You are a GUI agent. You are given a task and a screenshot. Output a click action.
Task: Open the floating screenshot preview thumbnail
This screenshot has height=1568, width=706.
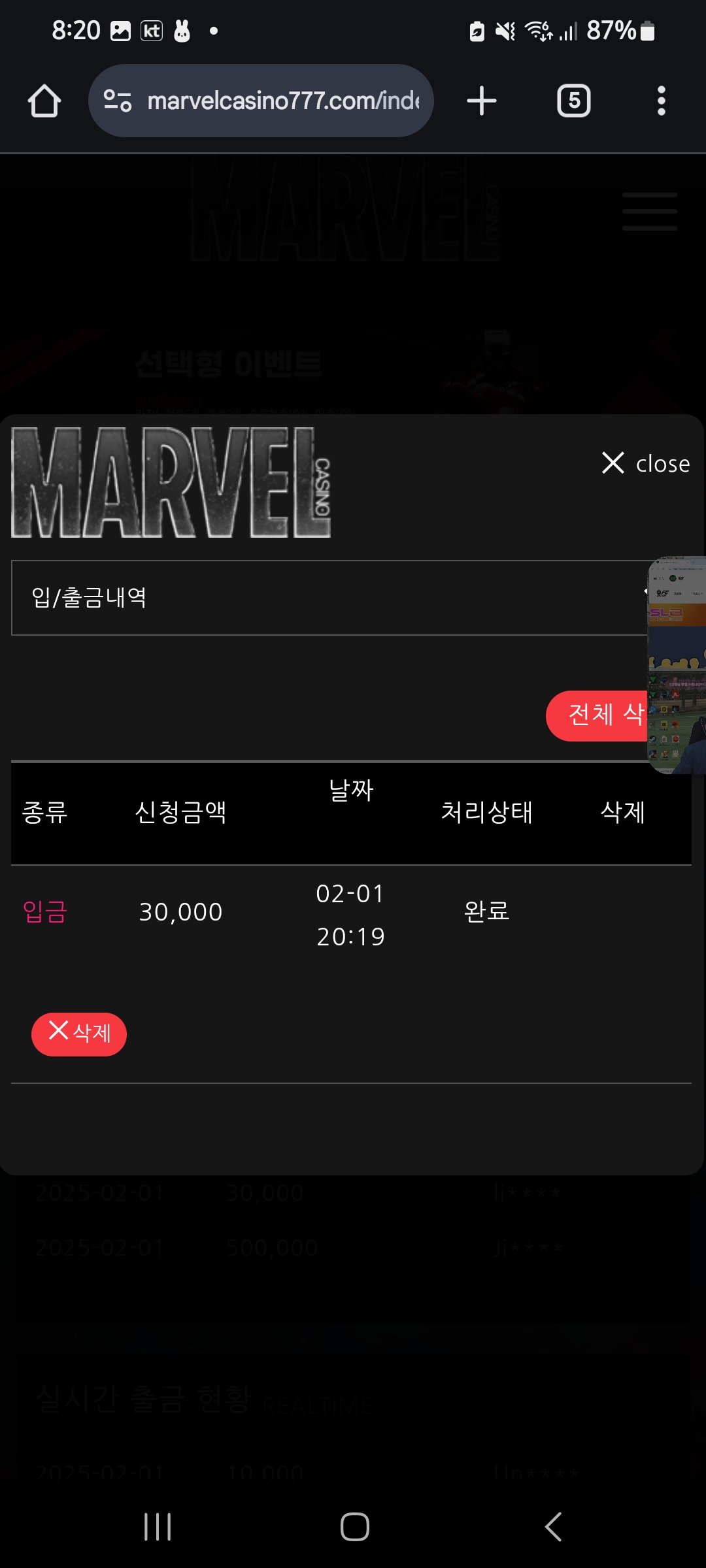tap(677, 665)
